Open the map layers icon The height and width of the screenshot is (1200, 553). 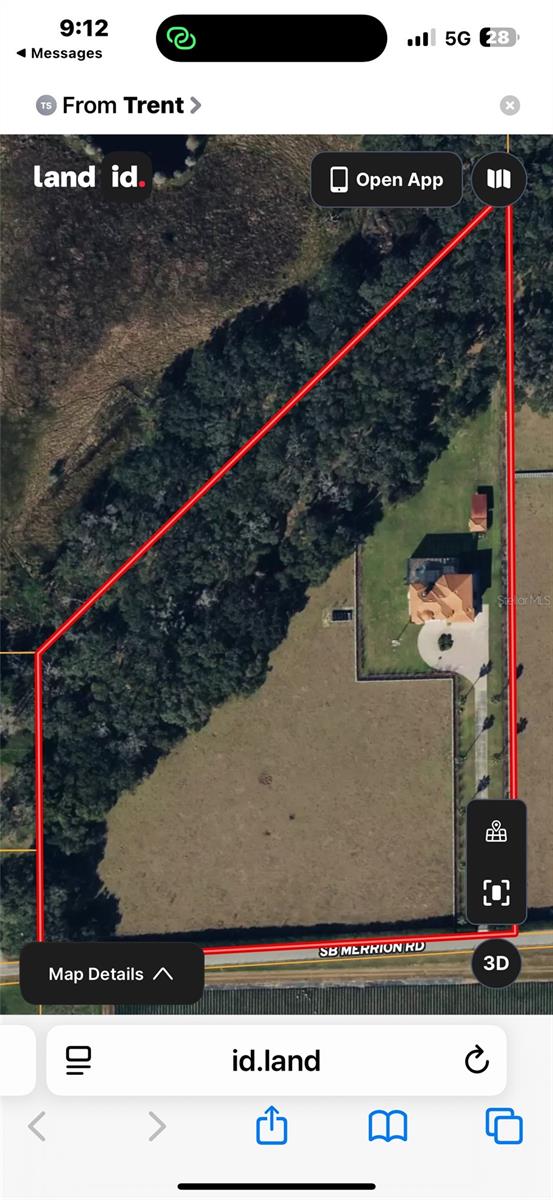pyautogui.click(x=498, y=179)
